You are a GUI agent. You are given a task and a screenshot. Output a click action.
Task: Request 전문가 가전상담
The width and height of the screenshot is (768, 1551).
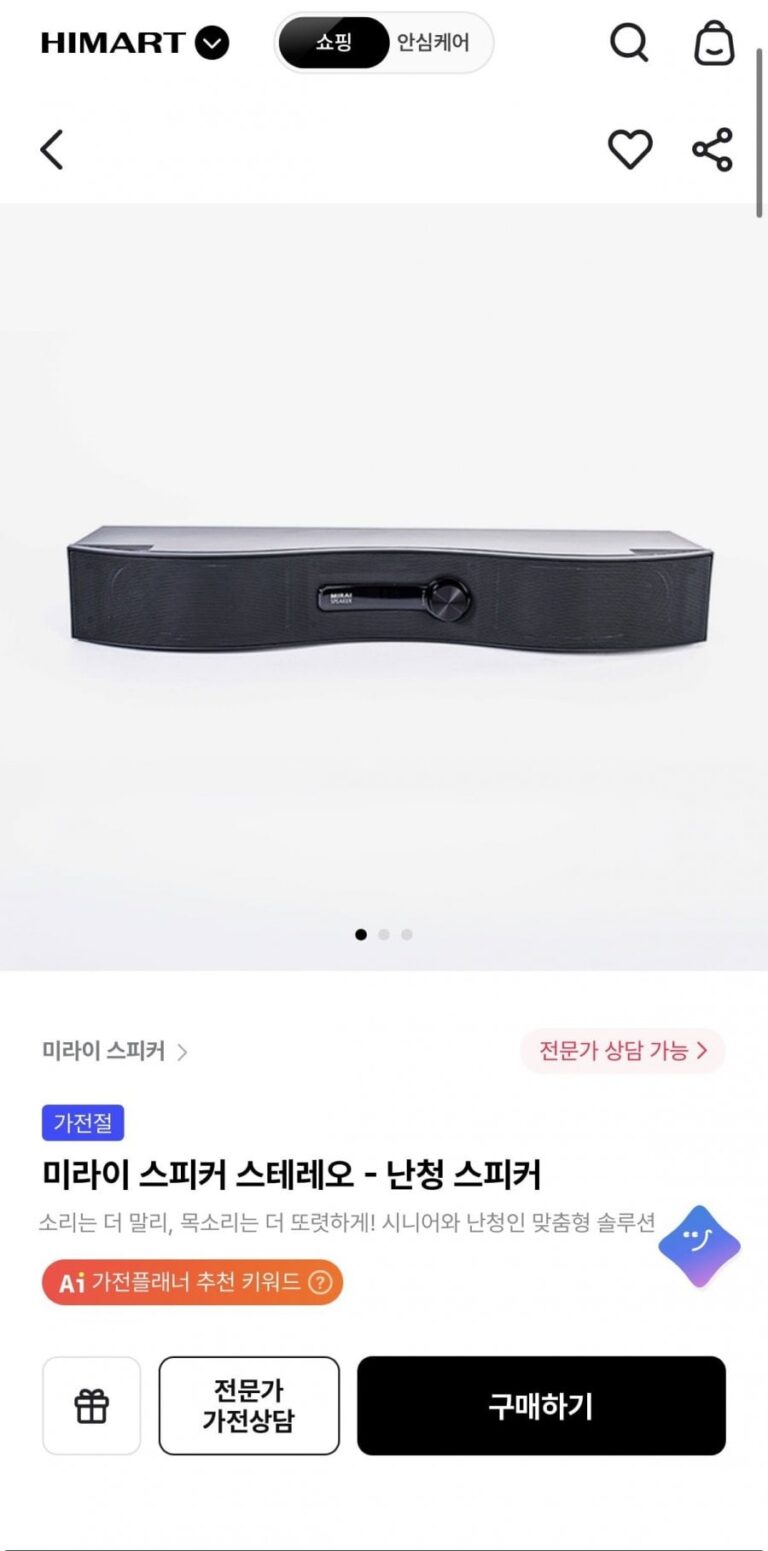point(249,1406)
